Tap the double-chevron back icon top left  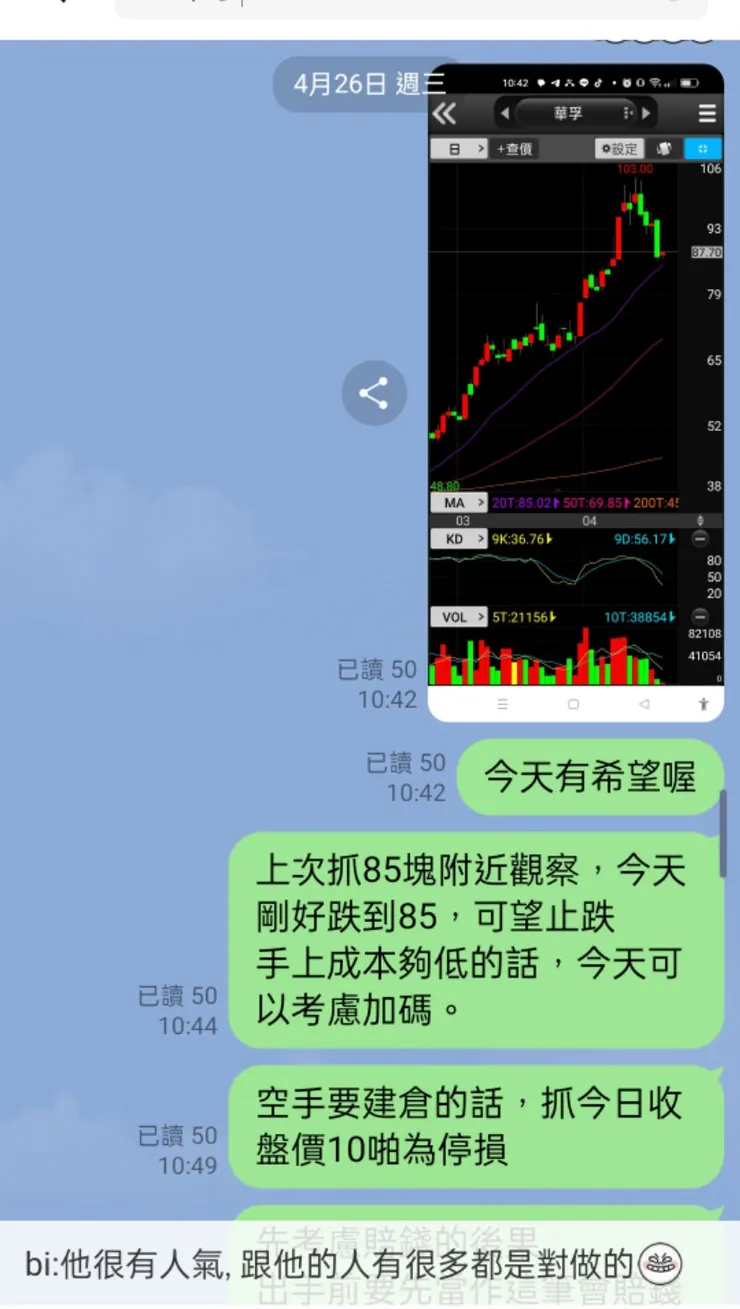(444, 113)
